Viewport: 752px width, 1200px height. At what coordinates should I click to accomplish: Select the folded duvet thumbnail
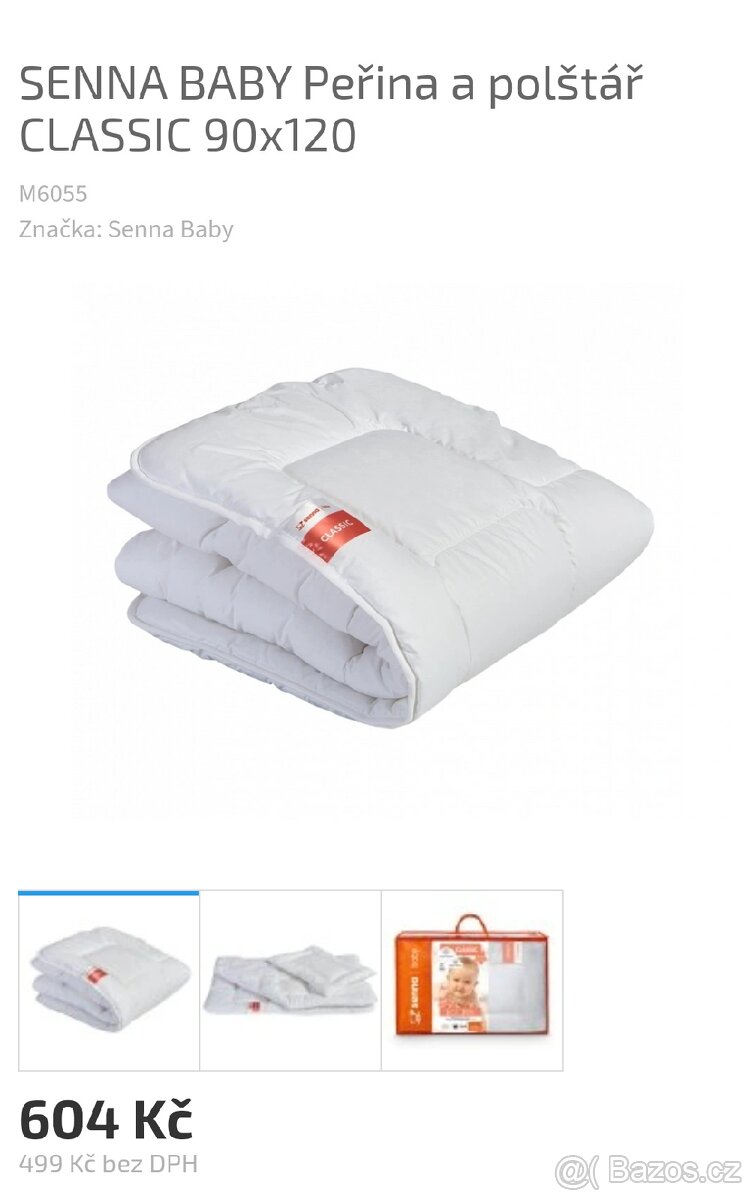[x=109, y=980]
